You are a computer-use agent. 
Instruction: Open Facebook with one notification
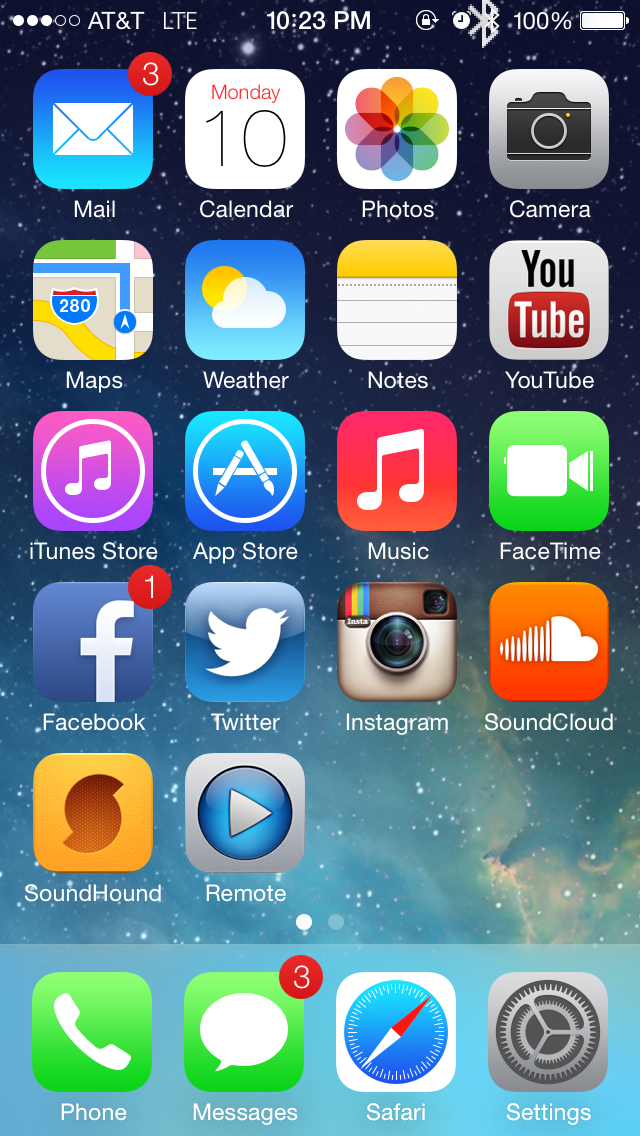[x=93, y=642]
